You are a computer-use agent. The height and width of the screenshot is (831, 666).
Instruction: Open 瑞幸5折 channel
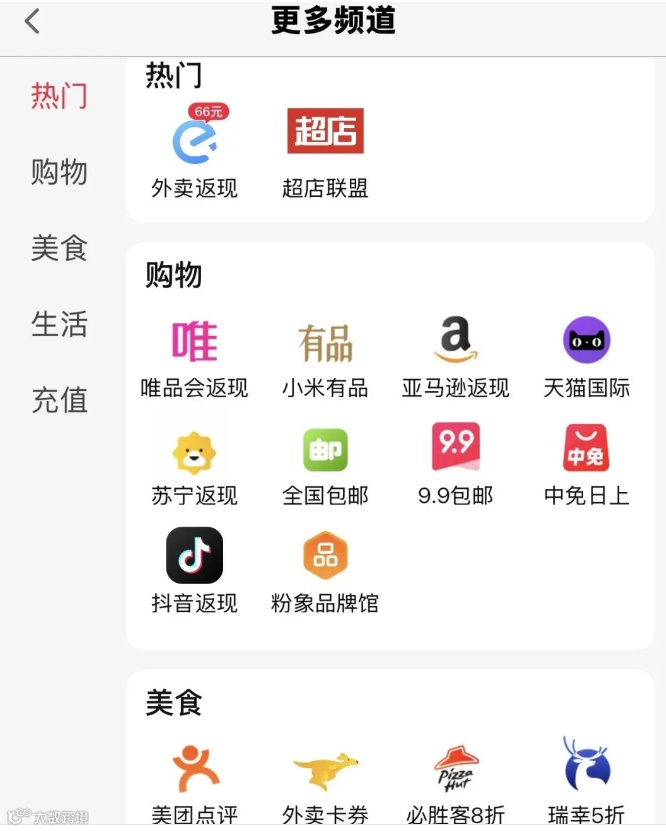(x=587, y=782)
